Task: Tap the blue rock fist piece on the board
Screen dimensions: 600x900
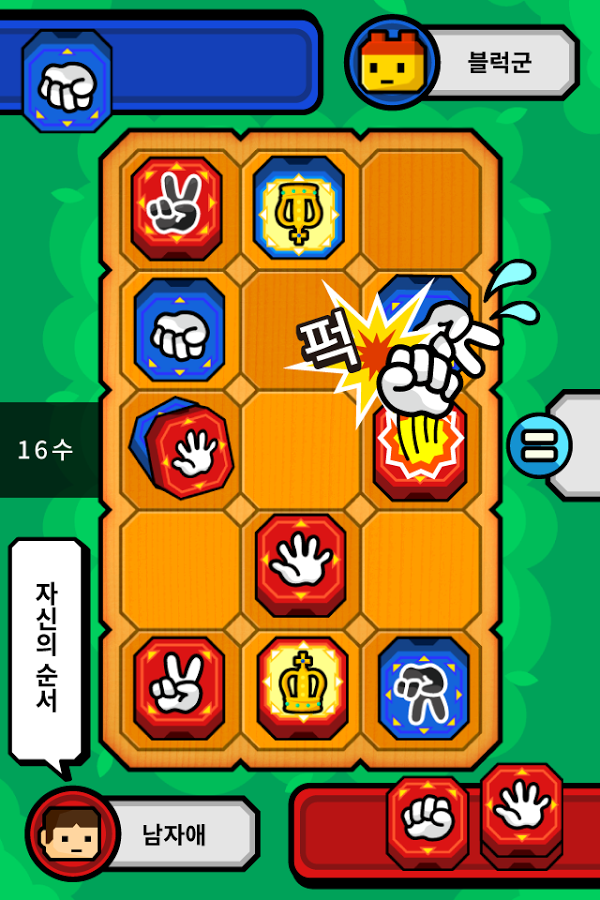Action: click(178, 330)
